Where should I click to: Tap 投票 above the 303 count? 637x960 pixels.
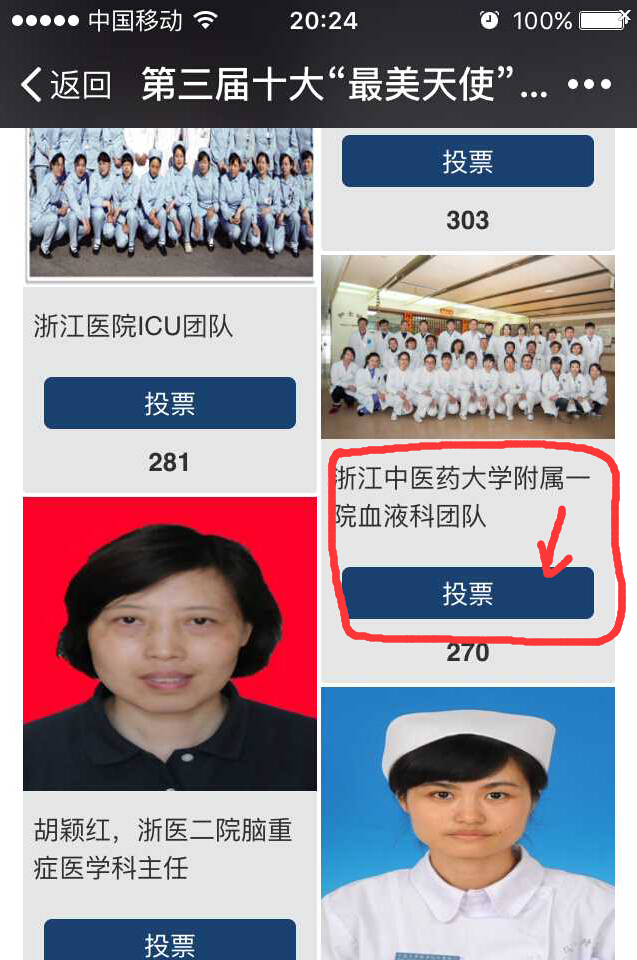click(467, 161)
